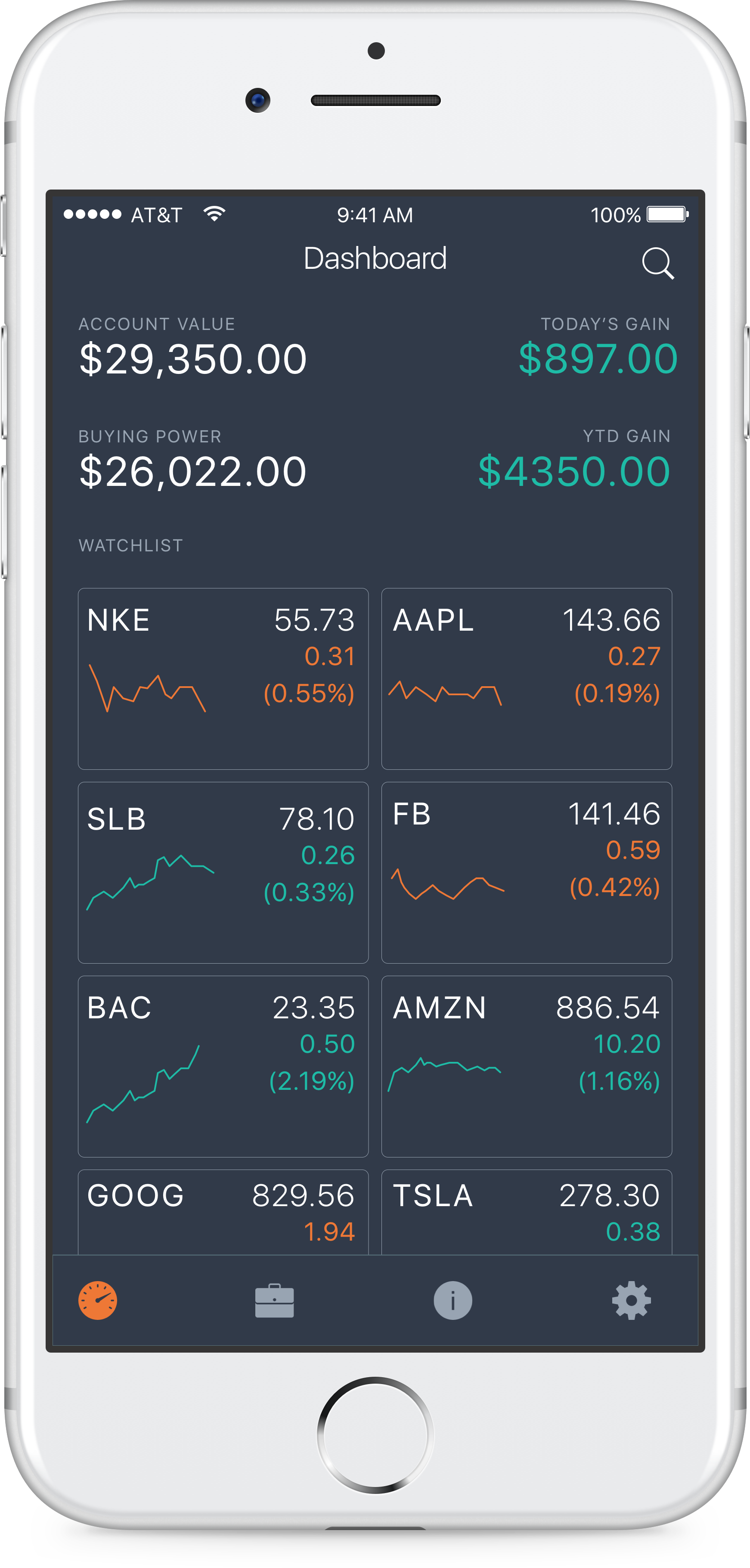This screenshot has width=750, height=1568.
Task: Switch to the briefcase portfolio tab
Action: pos(274,1300)
